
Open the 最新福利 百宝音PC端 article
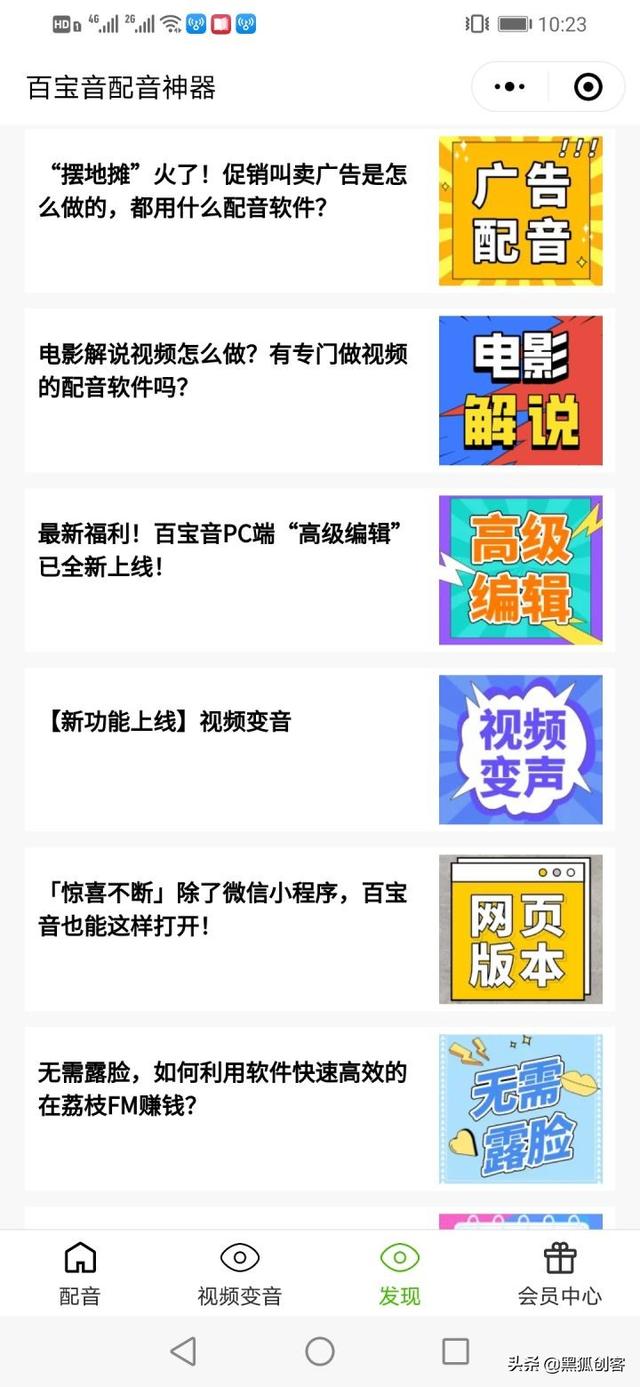click(223, 551)
